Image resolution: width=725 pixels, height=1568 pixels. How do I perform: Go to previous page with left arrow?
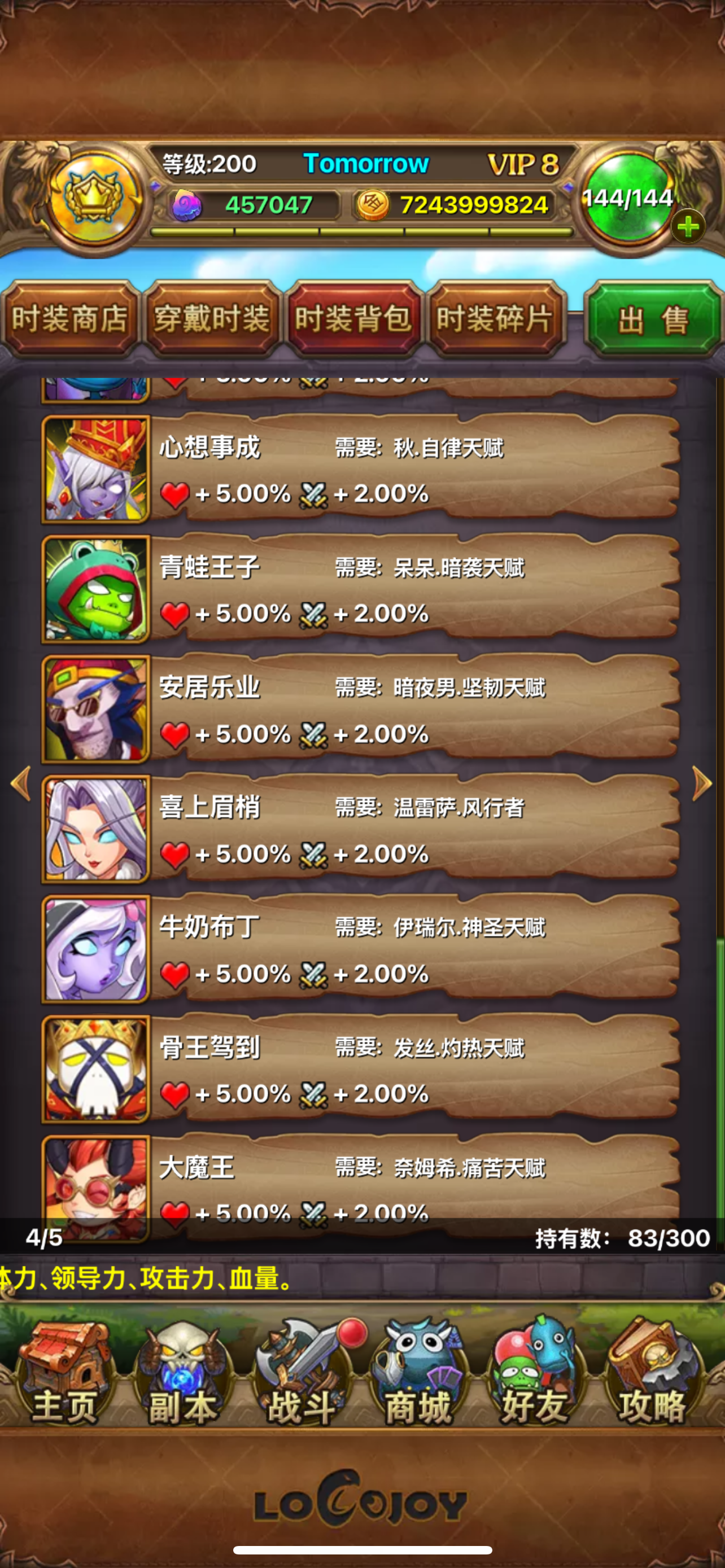pyautogui.click(x=21, y=783)
